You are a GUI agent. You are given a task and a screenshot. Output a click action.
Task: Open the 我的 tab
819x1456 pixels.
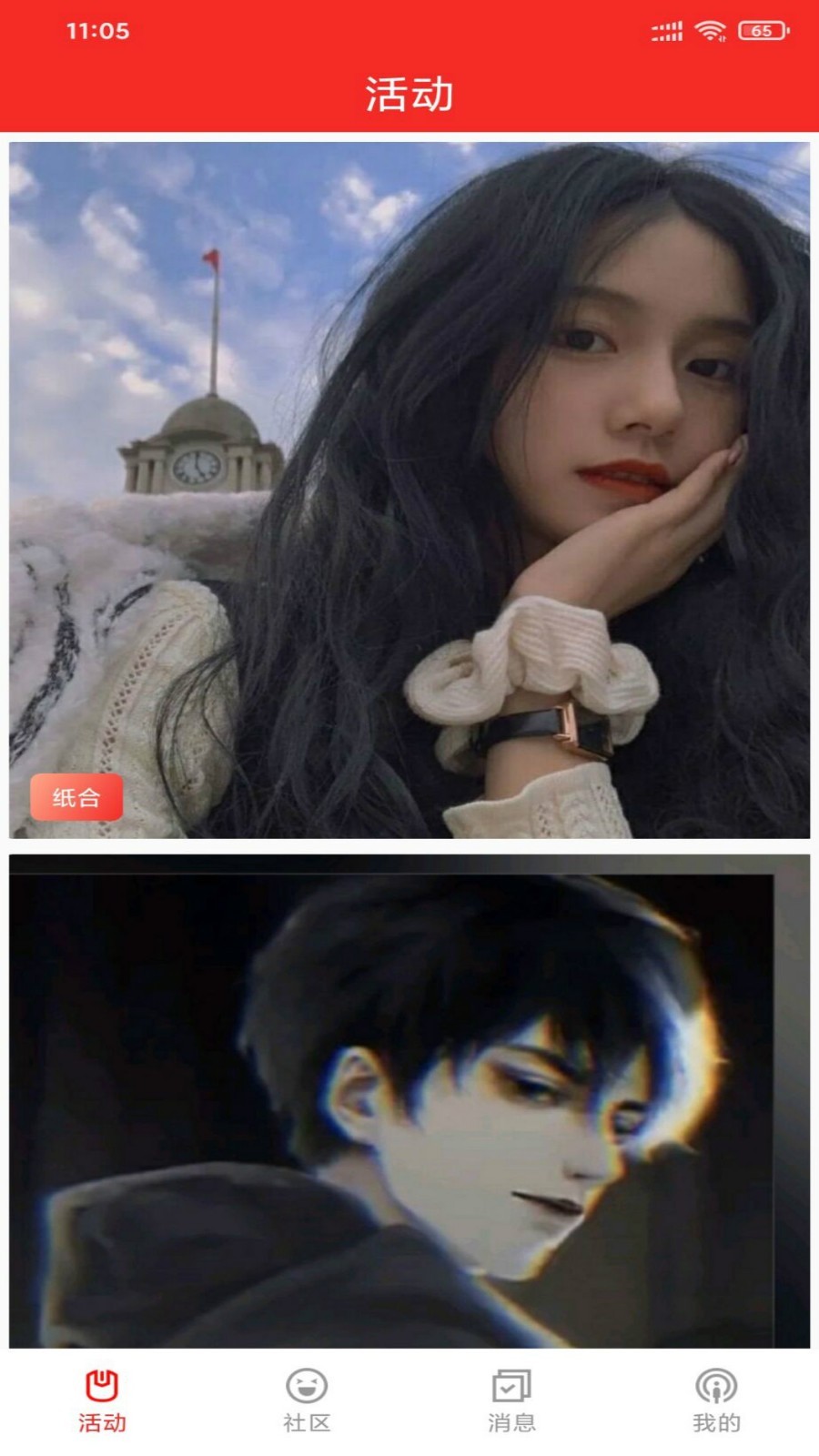coord(716,1401)
